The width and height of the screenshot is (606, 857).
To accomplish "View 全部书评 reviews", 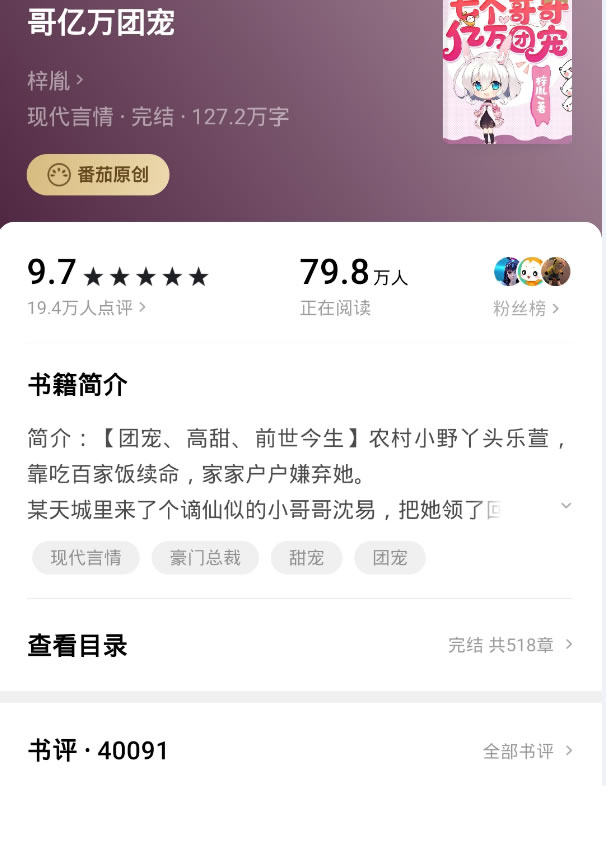I will tap(527, 751).
